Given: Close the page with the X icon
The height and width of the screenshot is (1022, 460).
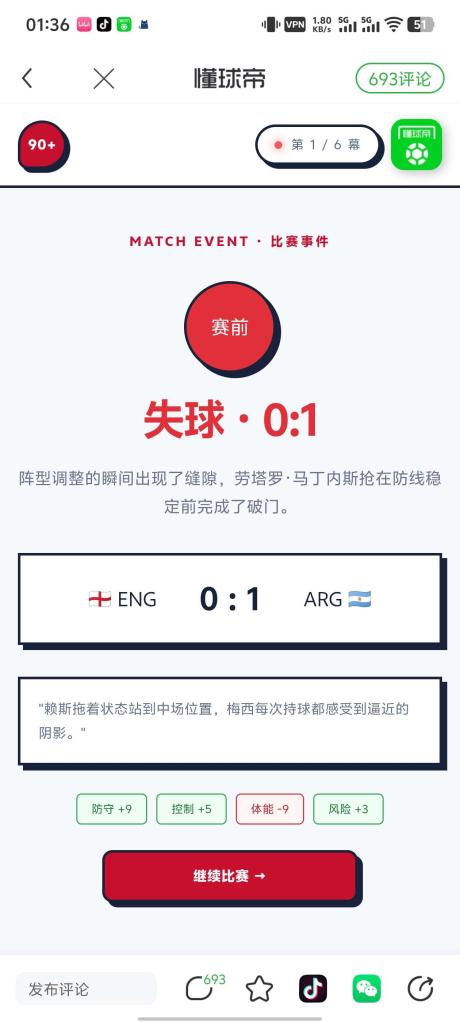Looking at the screenshot, I should [104, 79].
